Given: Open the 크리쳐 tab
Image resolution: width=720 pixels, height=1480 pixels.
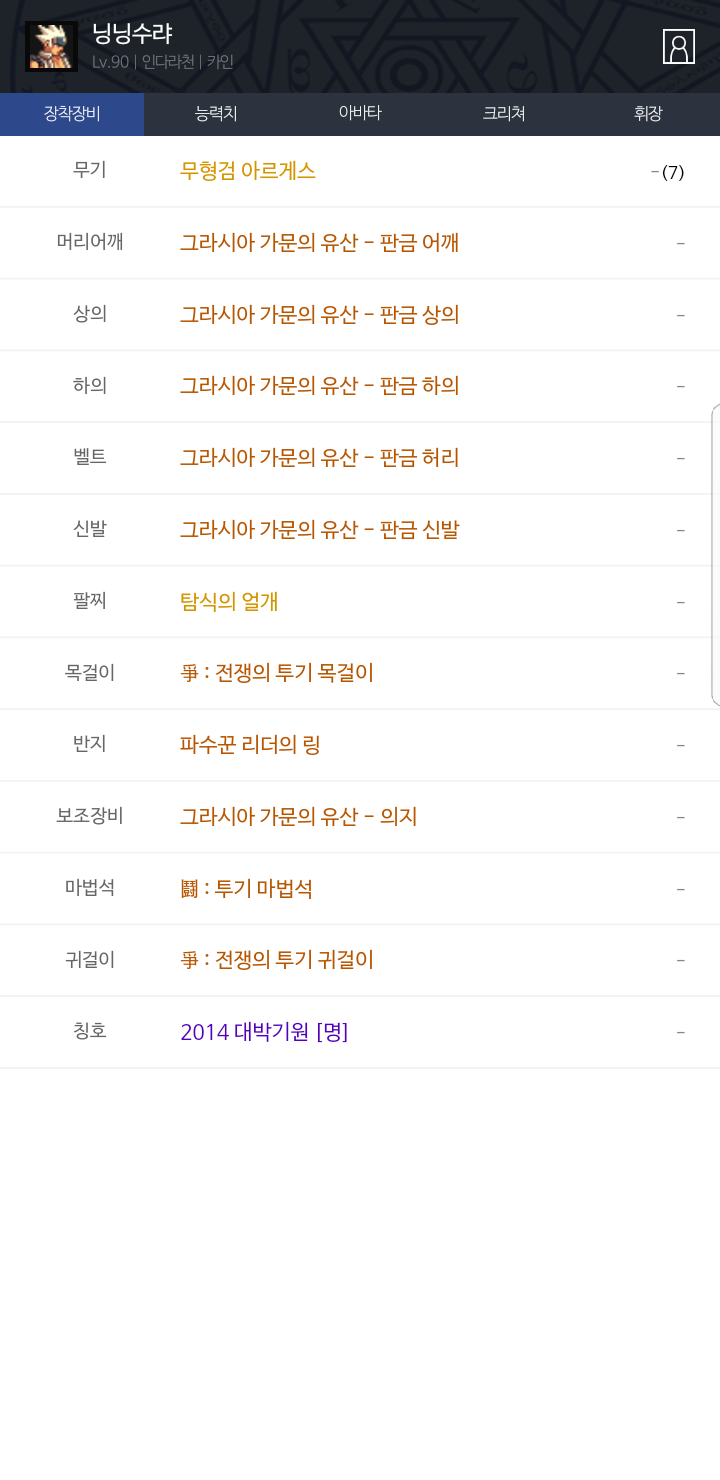Looking at the screenshot, I should (x=504, y=114).
